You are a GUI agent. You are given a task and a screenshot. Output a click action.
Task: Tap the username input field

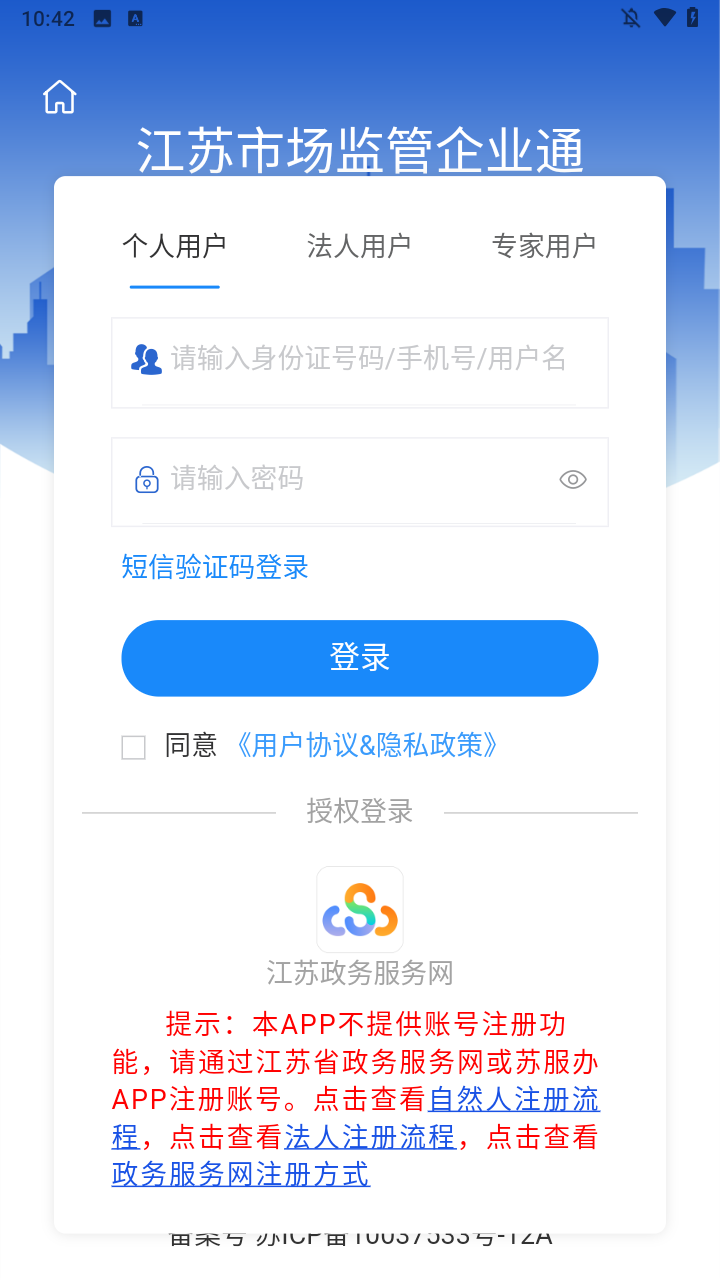click(360, 362)
